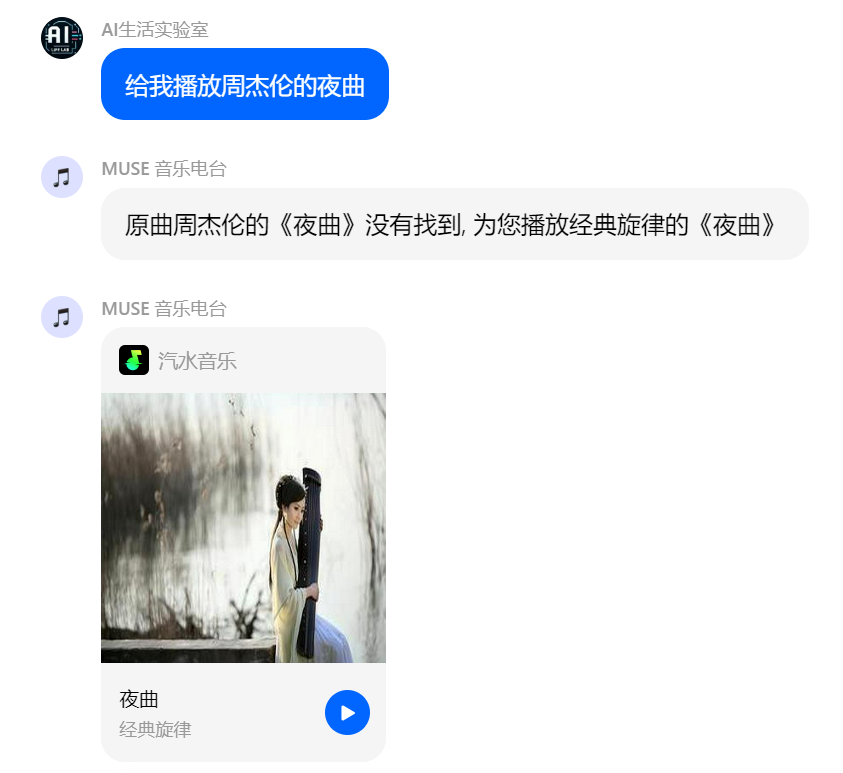
Task: Open the 夜曲 album cover card
Action: coord(243,527)
